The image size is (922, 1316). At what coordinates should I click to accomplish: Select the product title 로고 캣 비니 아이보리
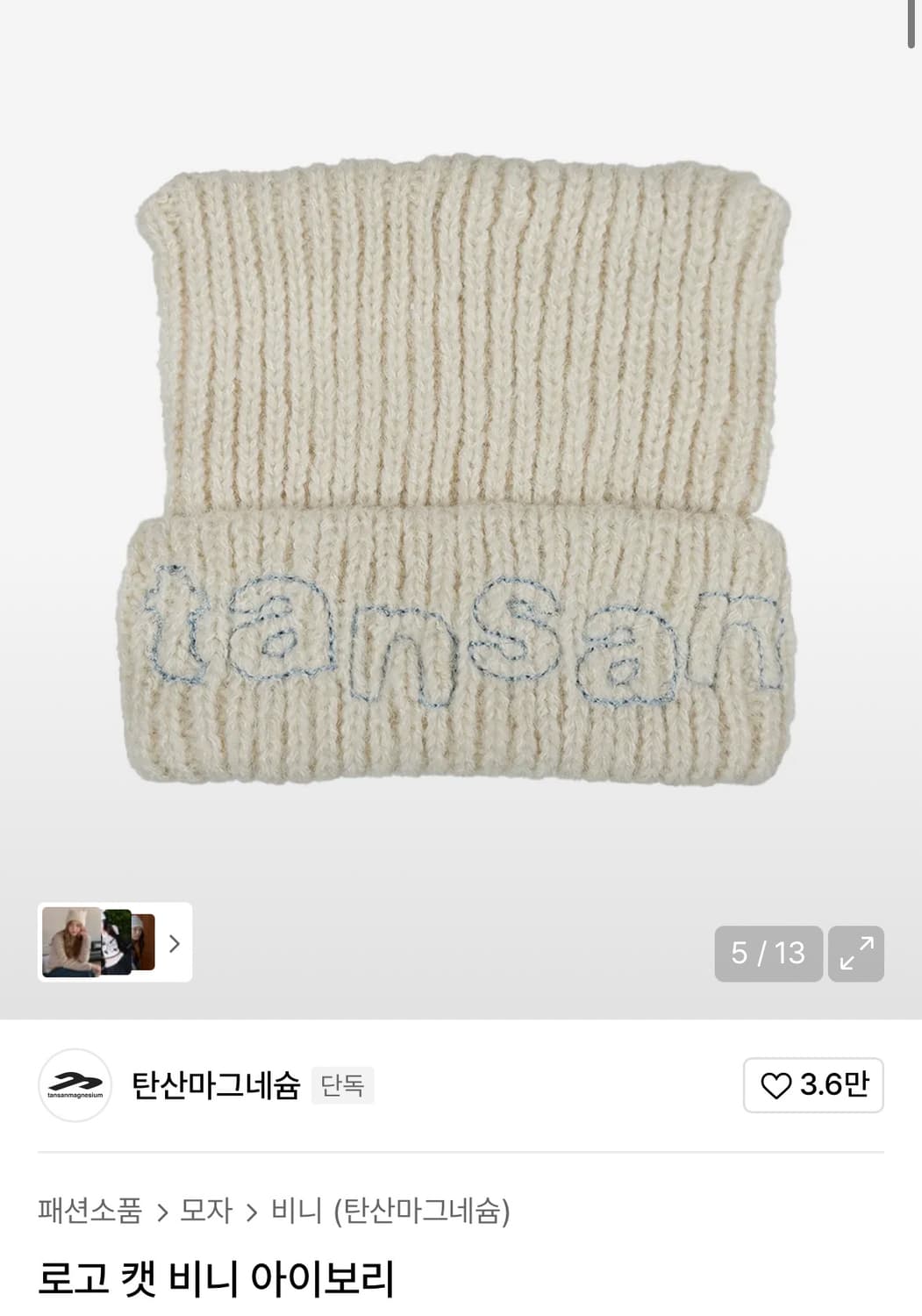(x=213, y=1283)
